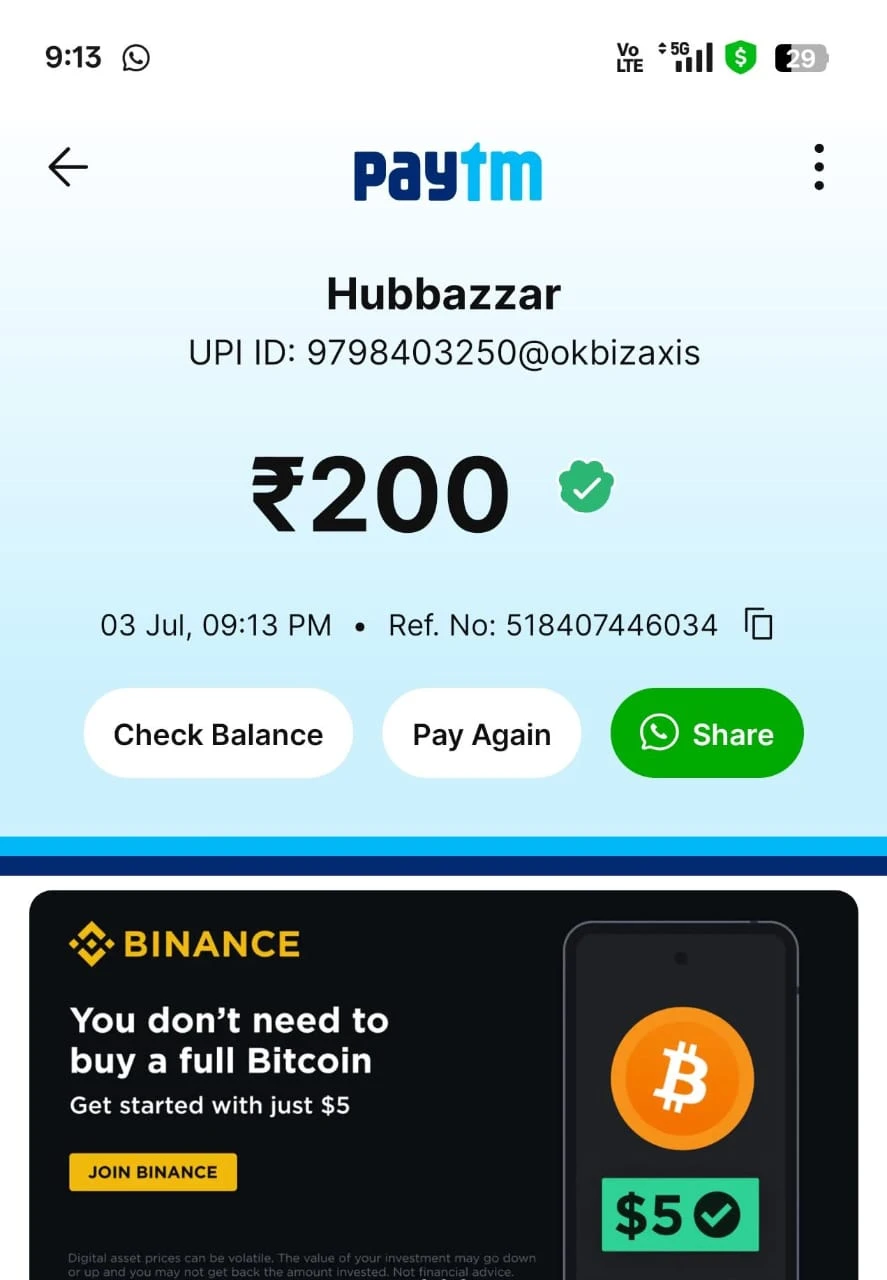The image size is (887, 1280).
Task: Copy the reference number
Action: pos(759,625)
